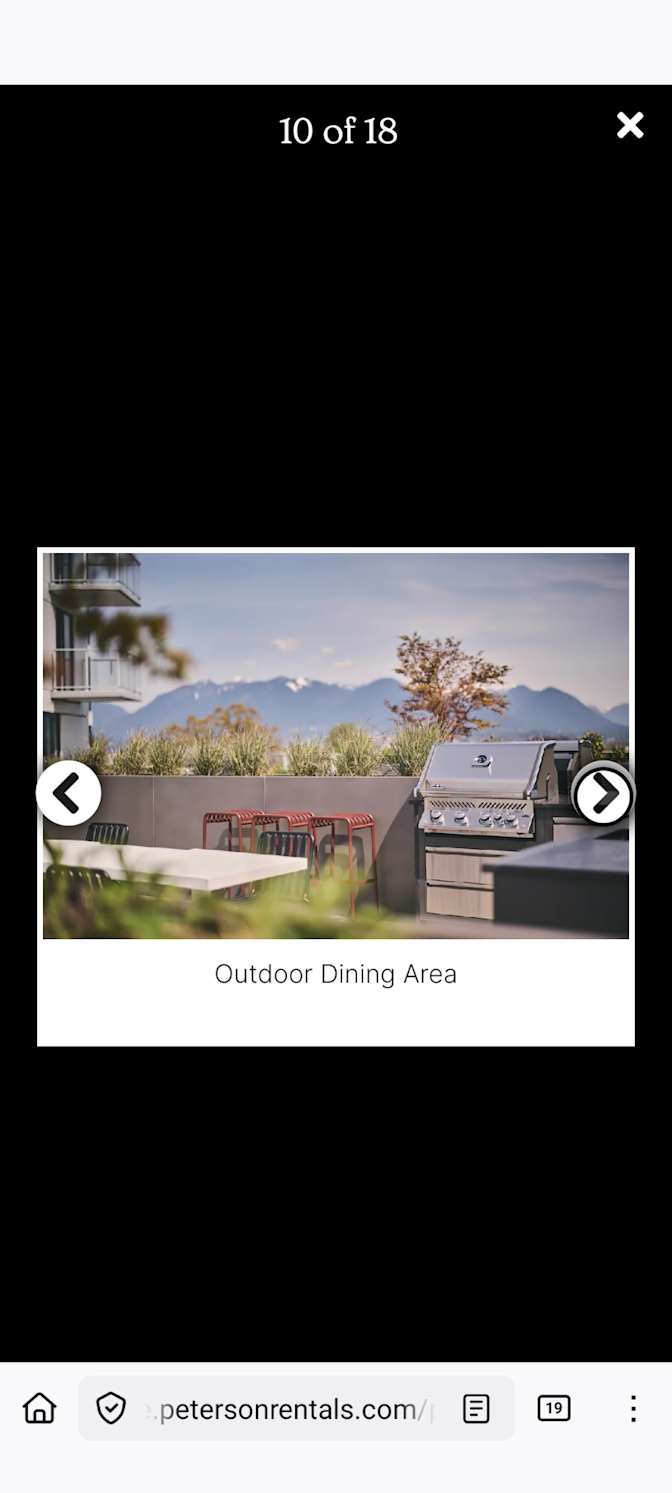Go to the browser home page
This screenshot has width=672, height=1493.
tap(40, 1408)
